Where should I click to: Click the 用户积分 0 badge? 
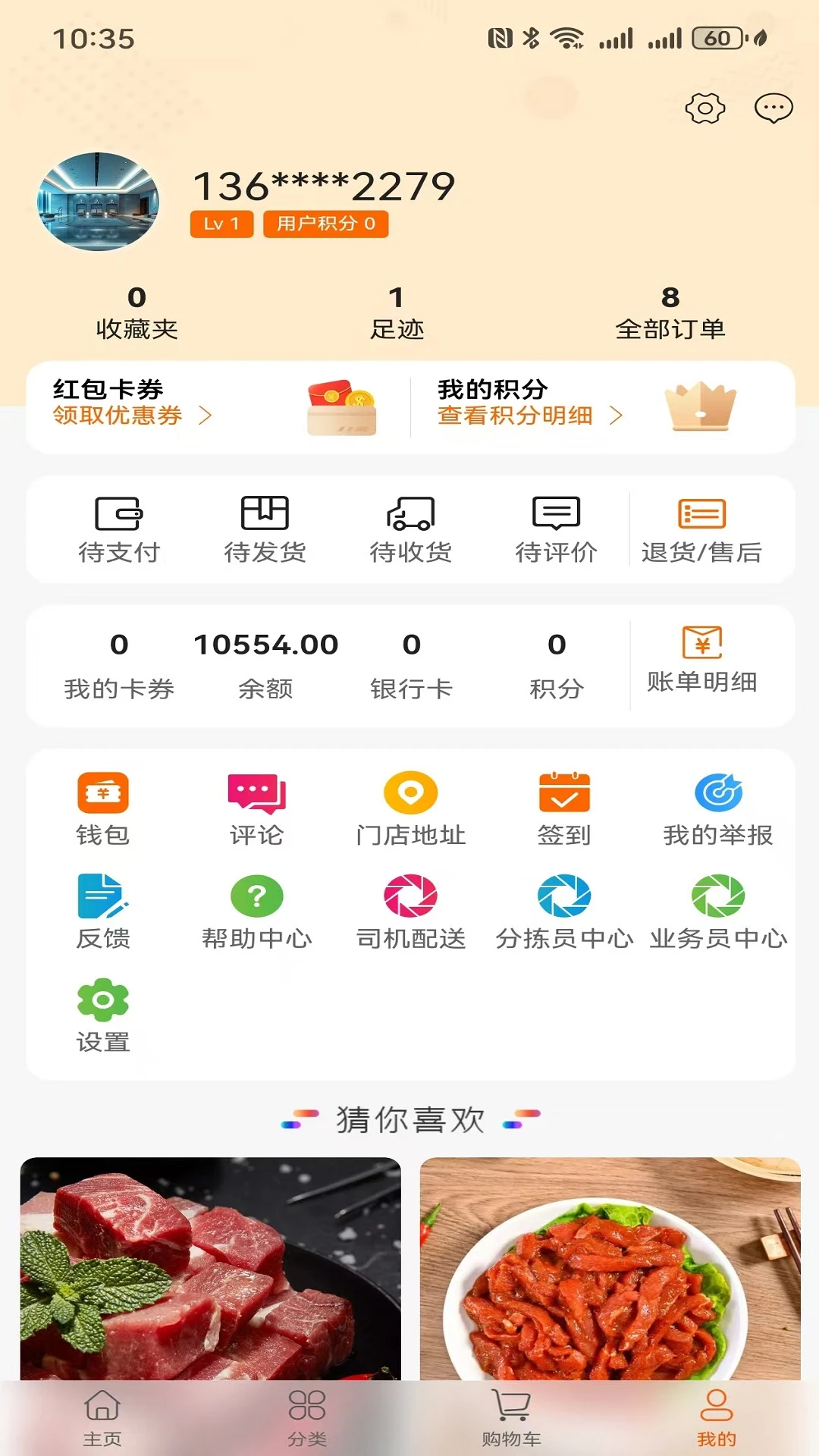326,224
